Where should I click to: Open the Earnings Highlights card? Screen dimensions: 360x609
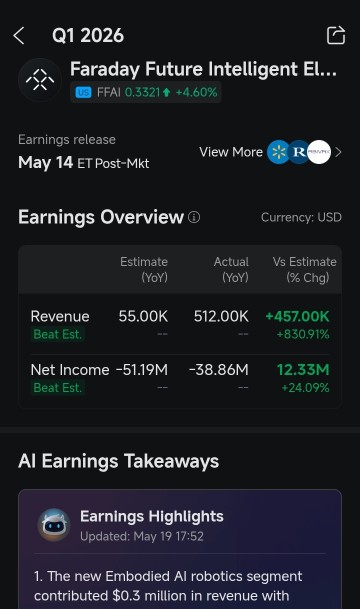(180, 549)
